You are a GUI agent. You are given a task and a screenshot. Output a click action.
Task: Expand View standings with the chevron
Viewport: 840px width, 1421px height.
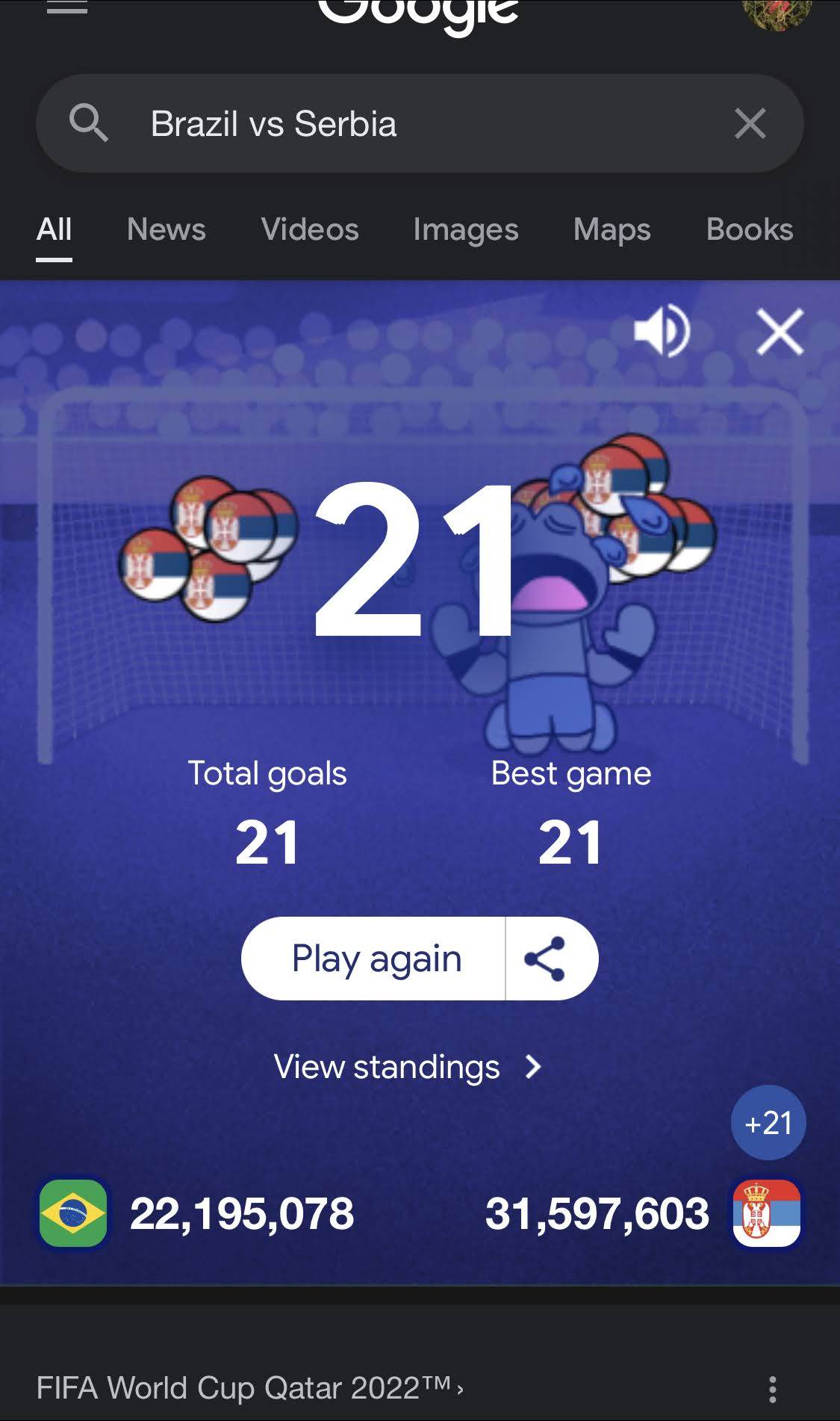coord(532,1067)
